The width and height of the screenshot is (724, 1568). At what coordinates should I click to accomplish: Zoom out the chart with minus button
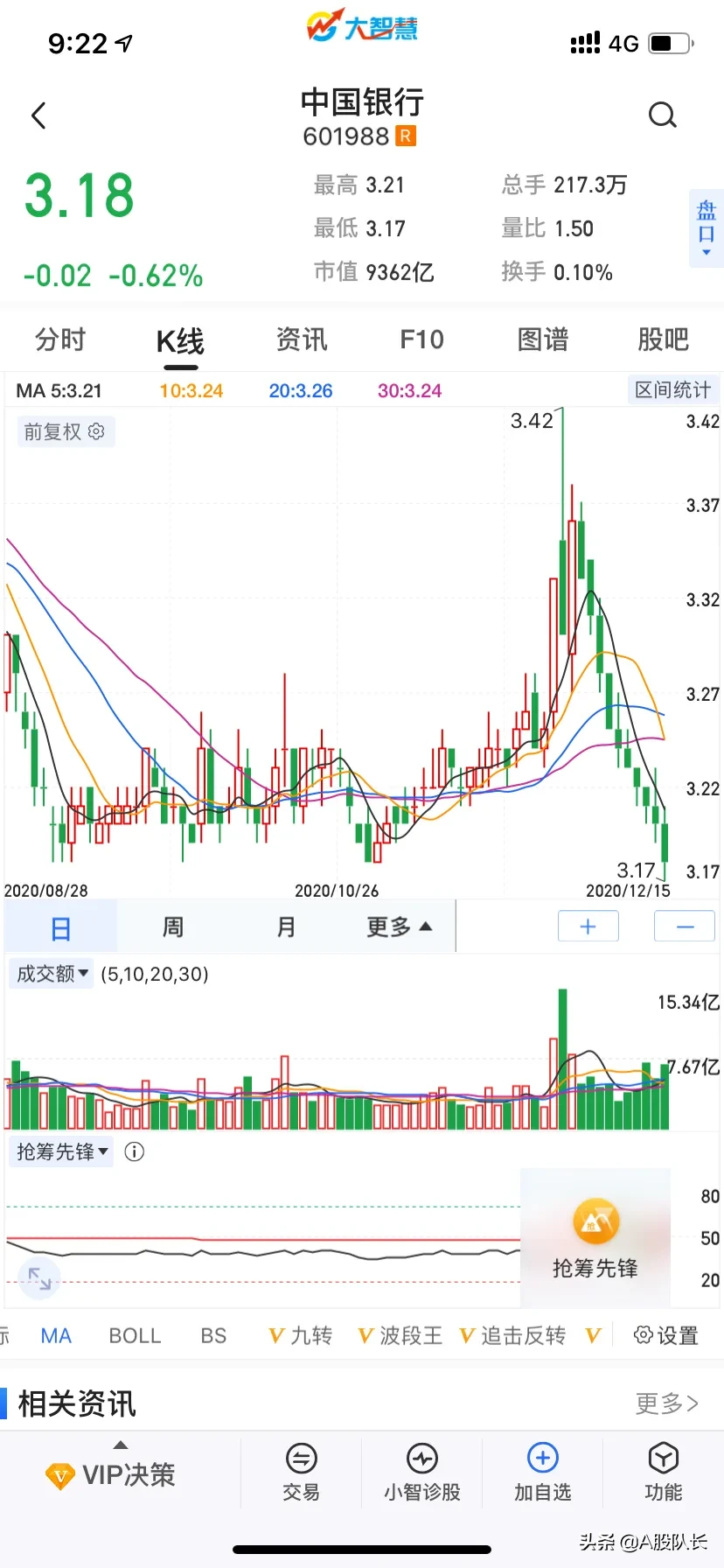[685, 927]
